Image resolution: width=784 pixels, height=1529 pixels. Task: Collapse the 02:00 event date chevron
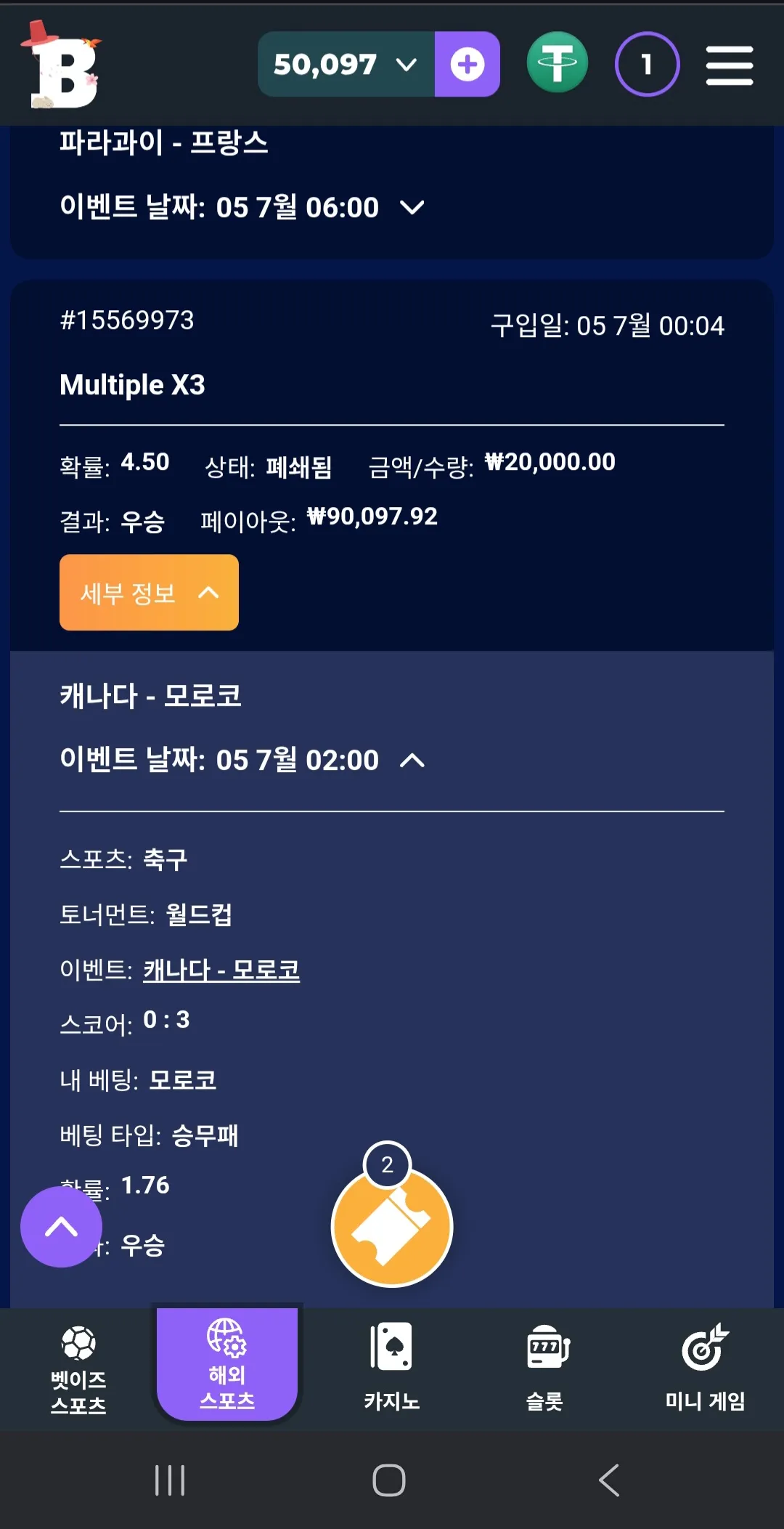click(x=412, y=761)
